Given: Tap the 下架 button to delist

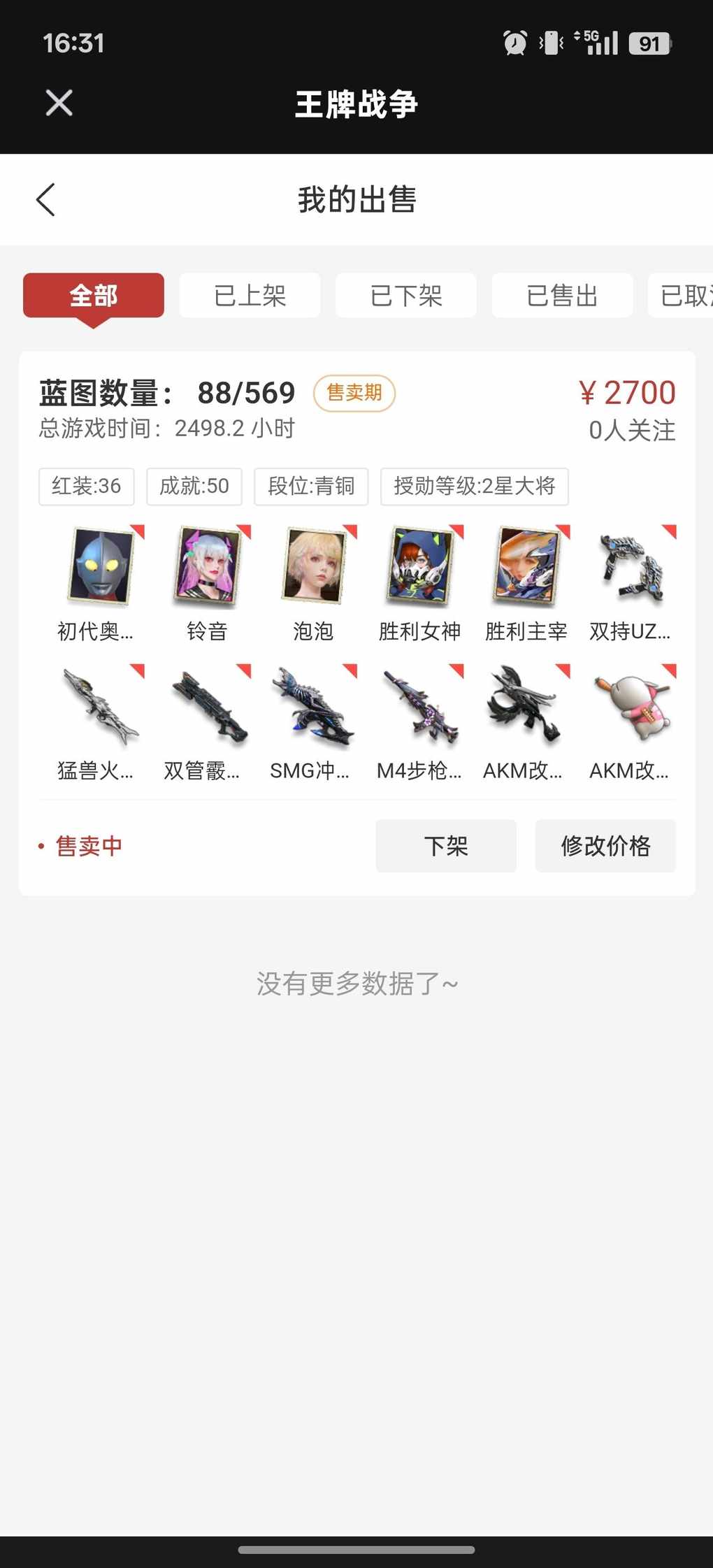Looking at the screenshot, I should 446,846.
